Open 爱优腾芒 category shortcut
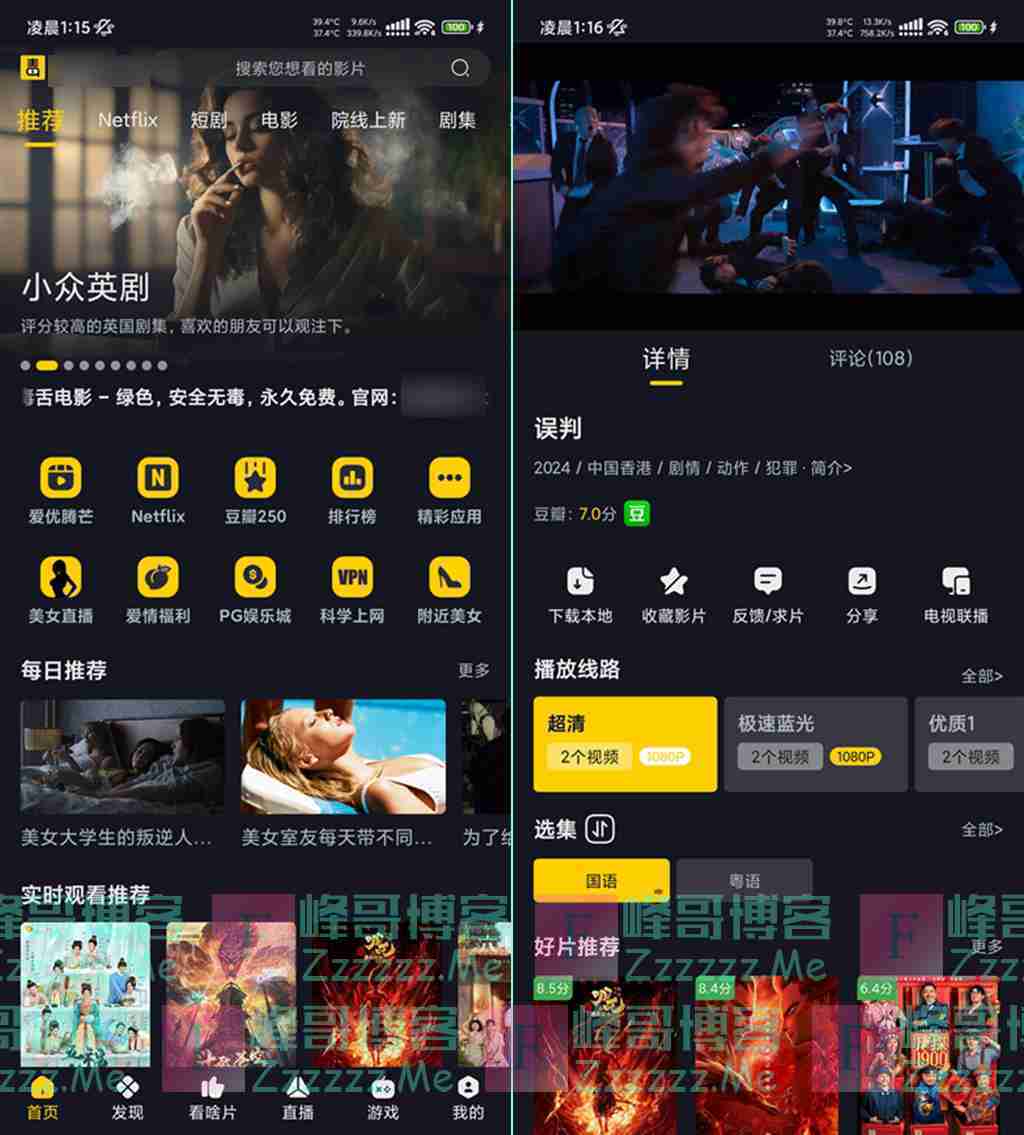 [60, 490]
